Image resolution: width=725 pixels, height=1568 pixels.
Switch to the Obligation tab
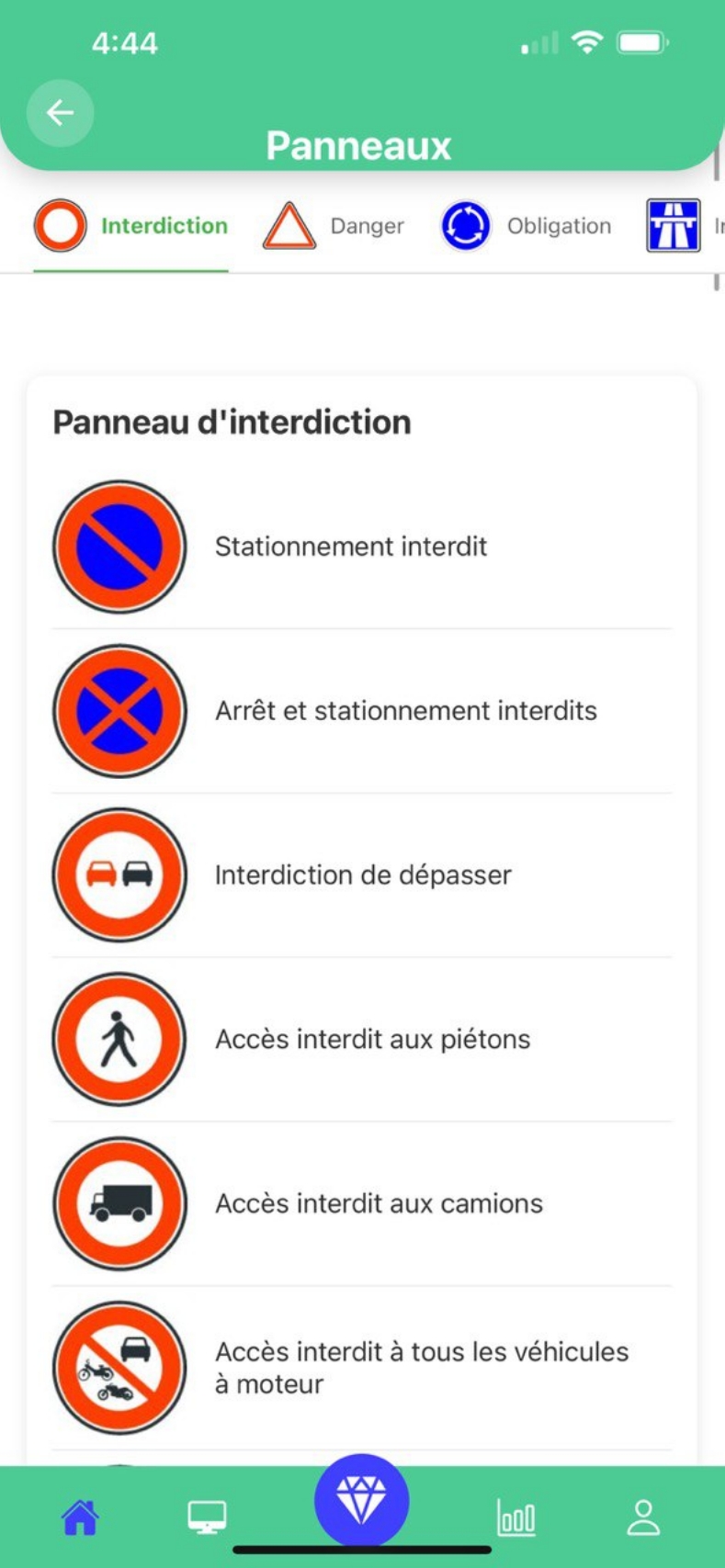tap(526, 226)
